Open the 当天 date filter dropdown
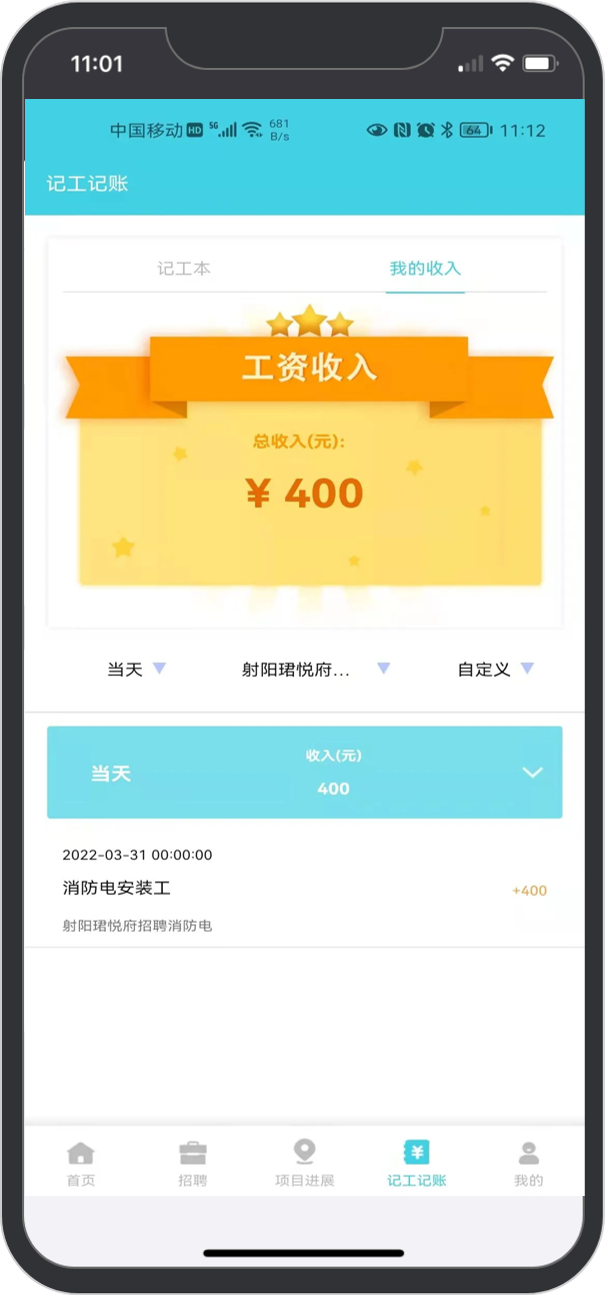 coord(136,669)
